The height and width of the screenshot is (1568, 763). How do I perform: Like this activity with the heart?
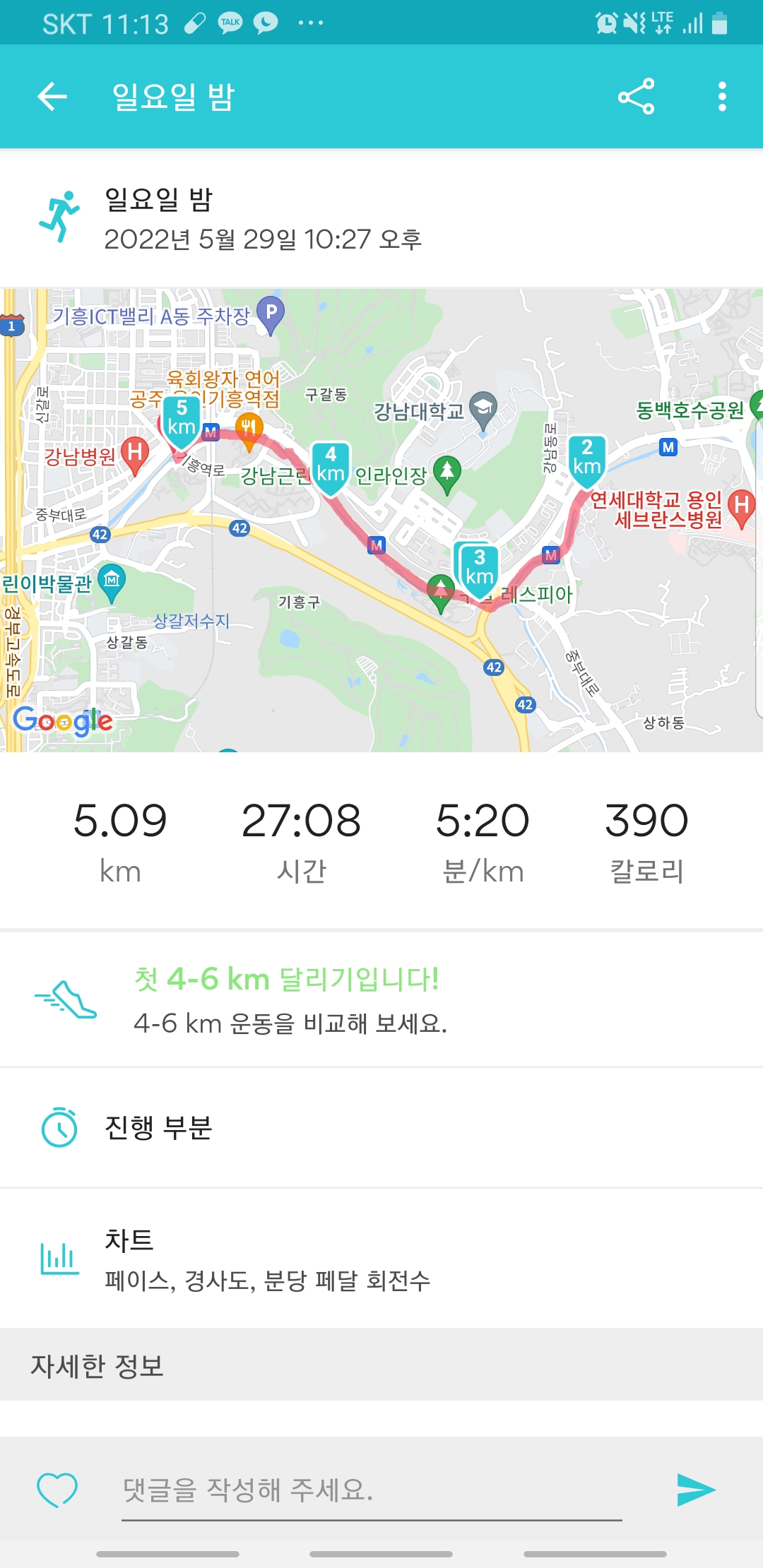(x=57, y=1490)
